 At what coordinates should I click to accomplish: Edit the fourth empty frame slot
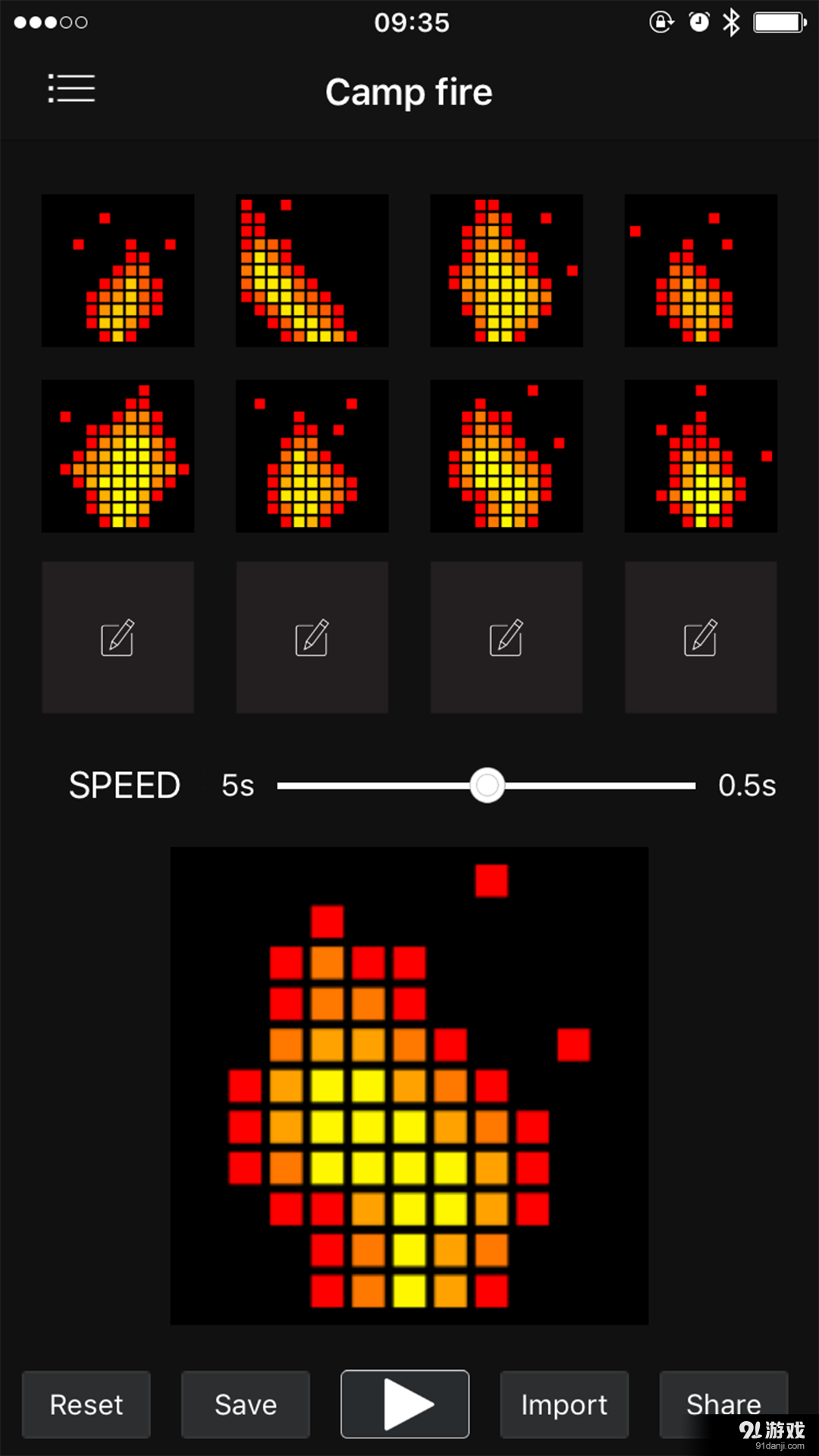click(700, 637)
